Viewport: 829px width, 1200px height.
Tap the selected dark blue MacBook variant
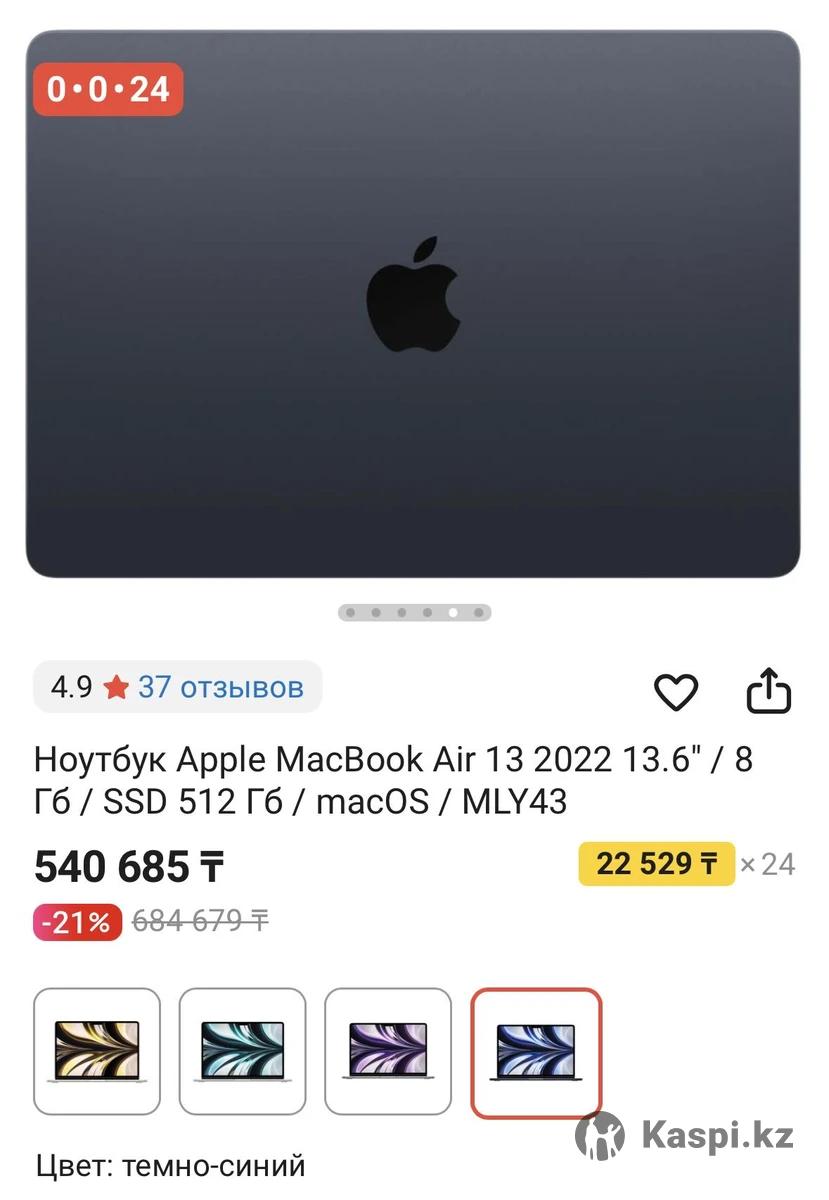pos(536,1051)
